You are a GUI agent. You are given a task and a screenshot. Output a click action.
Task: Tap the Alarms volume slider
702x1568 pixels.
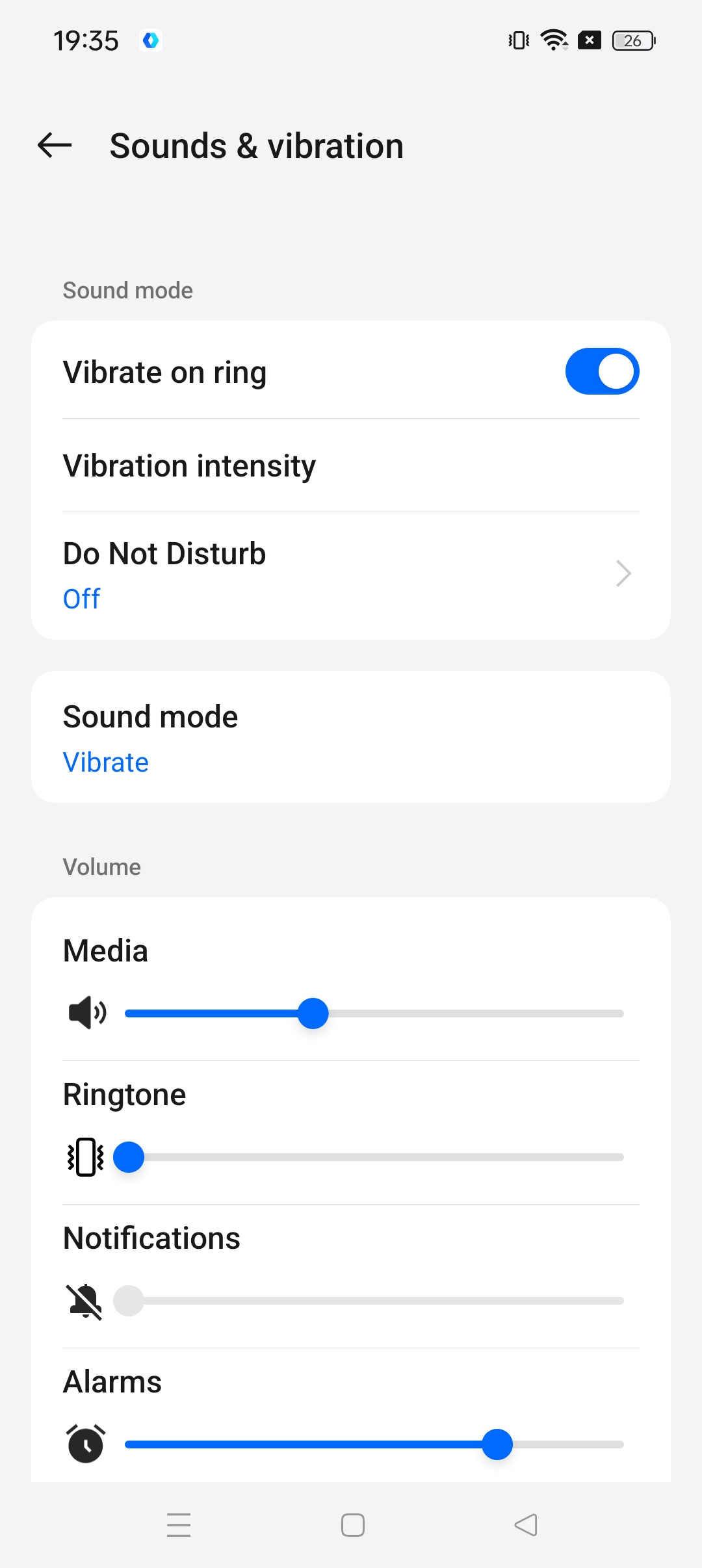point(374,1444)
